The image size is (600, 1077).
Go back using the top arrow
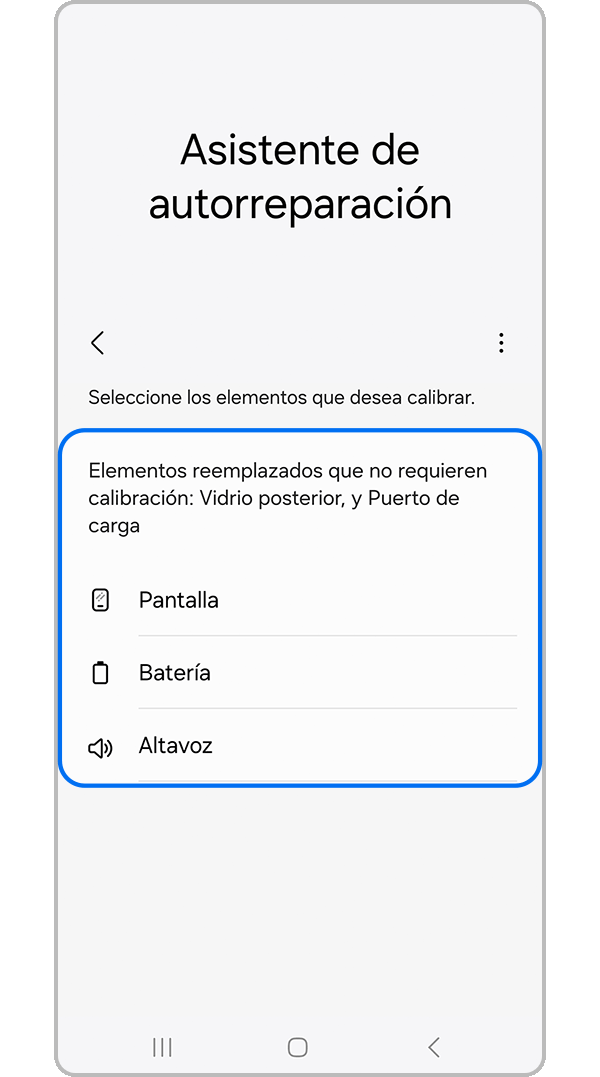[x=97, y=343]
